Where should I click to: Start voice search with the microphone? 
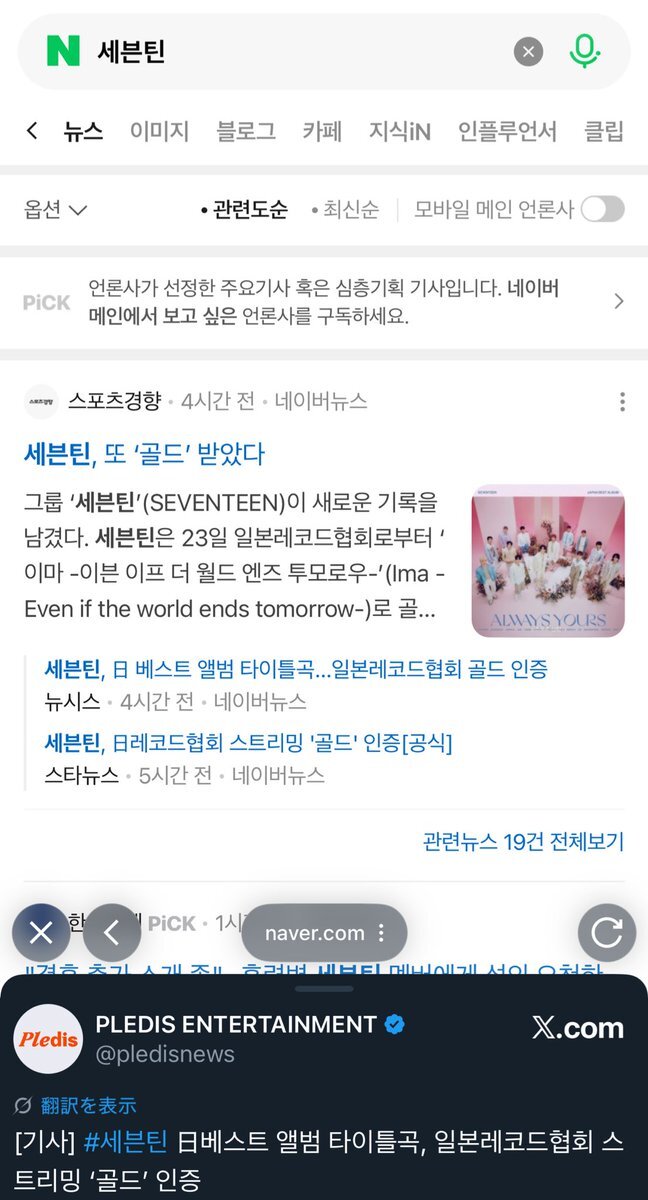pyautogui.click(x=584, y=51)
